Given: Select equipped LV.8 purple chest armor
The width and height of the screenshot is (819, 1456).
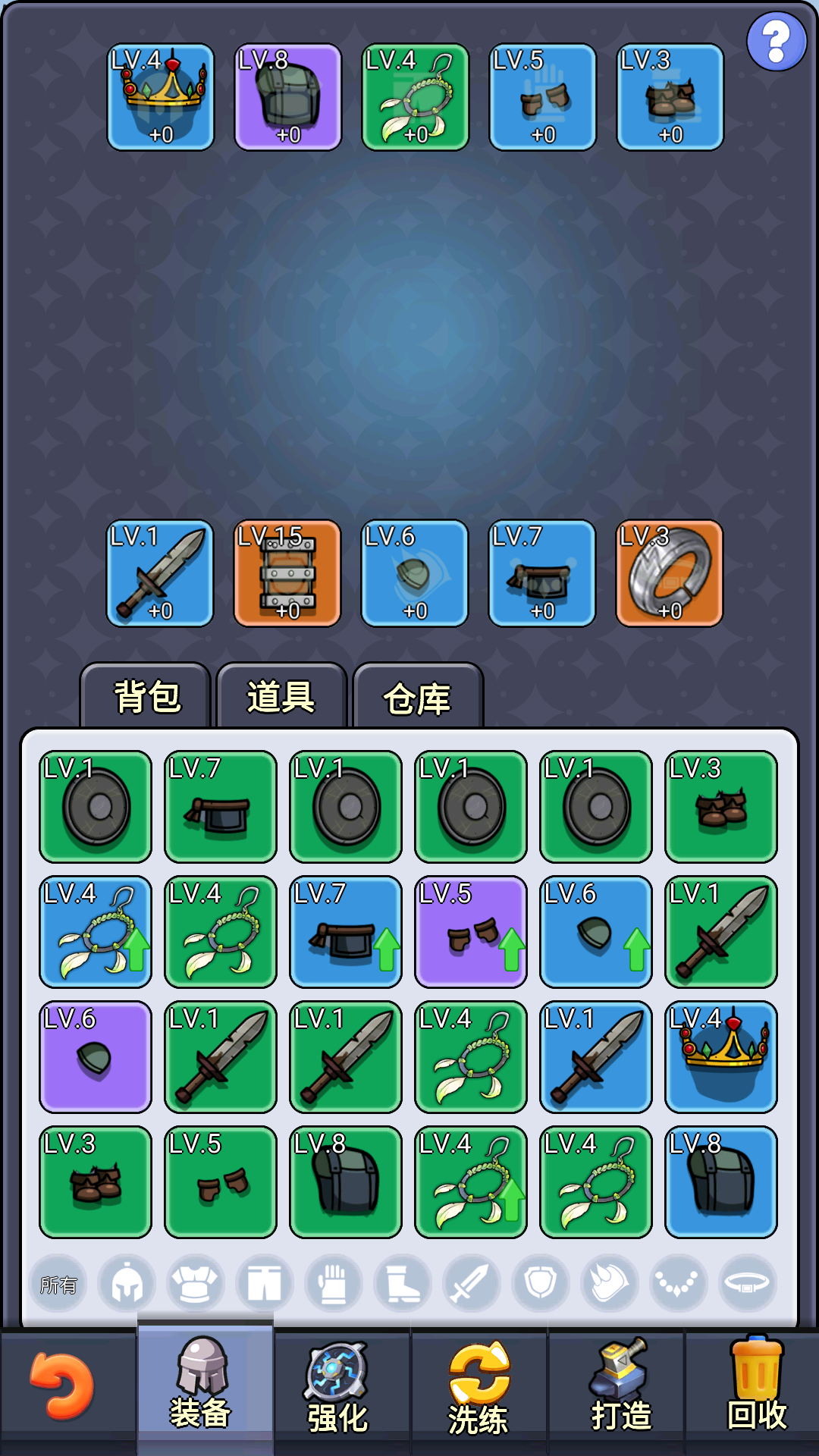Looking at the screenshot, I should [x=288, y=97].
